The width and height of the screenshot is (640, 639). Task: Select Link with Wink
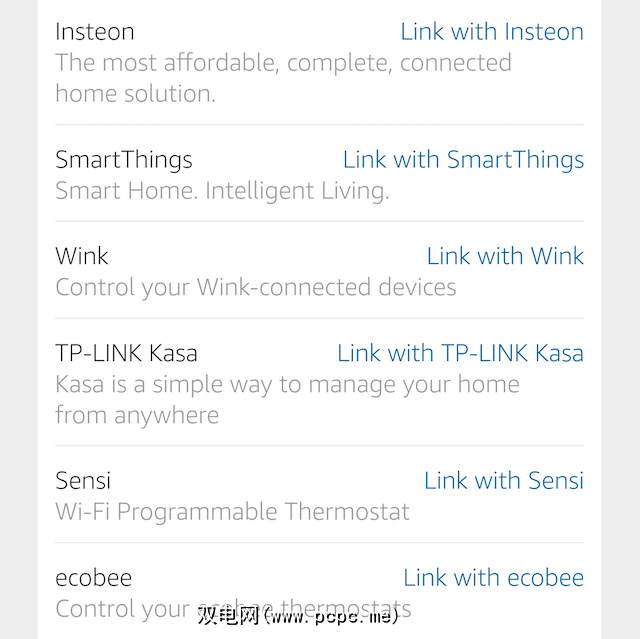(505, 256)
